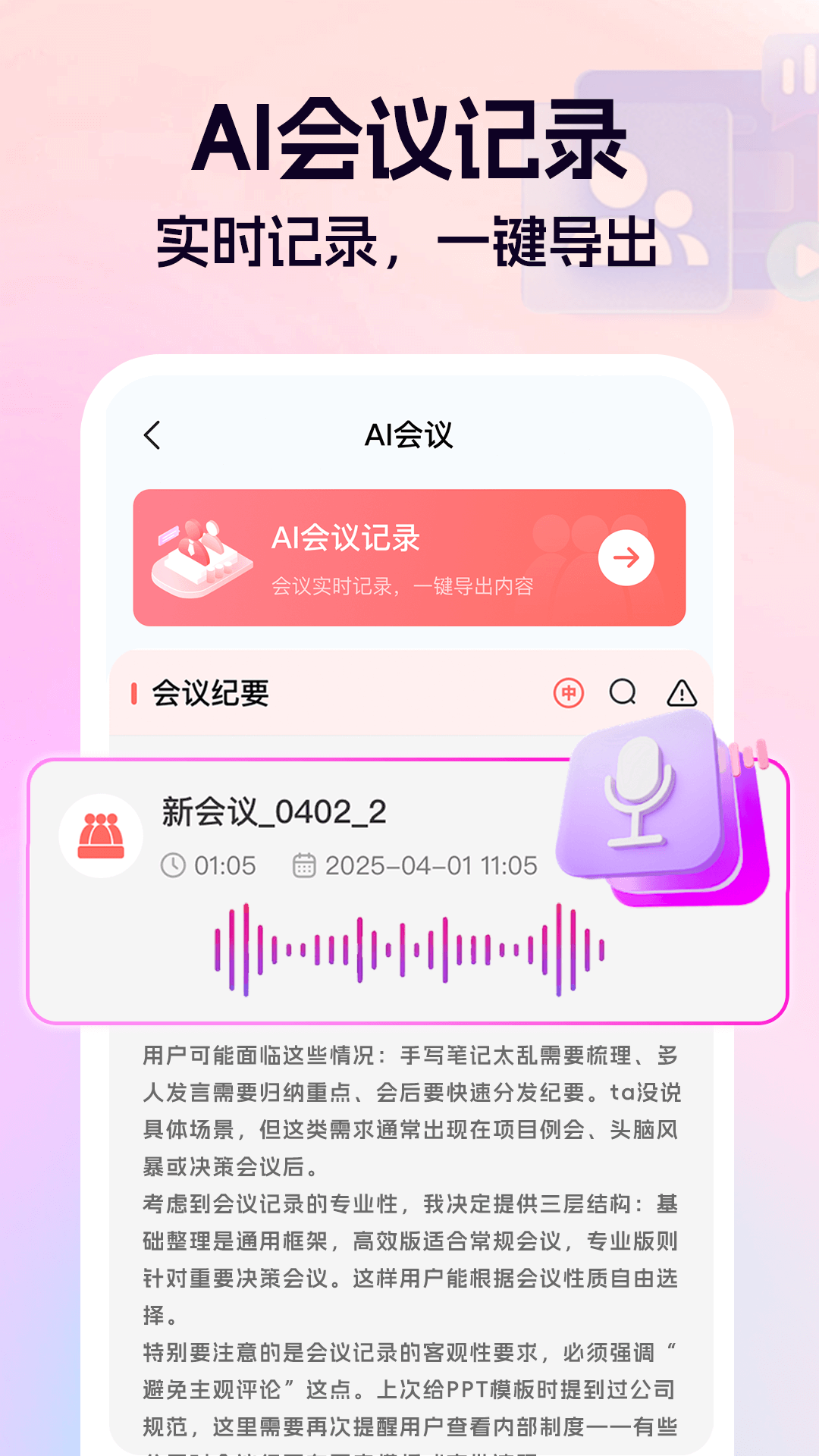Select the search magnifier icon
Screen dimensions: 819x1456
click(622, 691)
